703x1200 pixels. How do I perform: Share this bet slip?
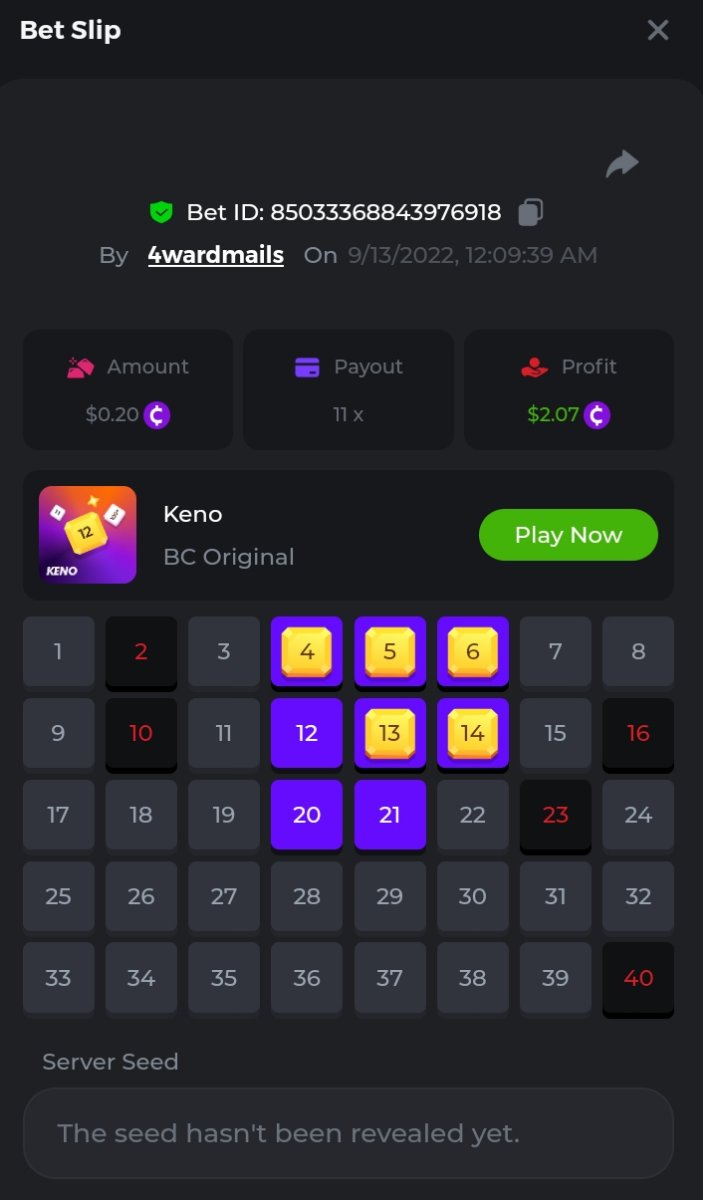coord(622,164)
